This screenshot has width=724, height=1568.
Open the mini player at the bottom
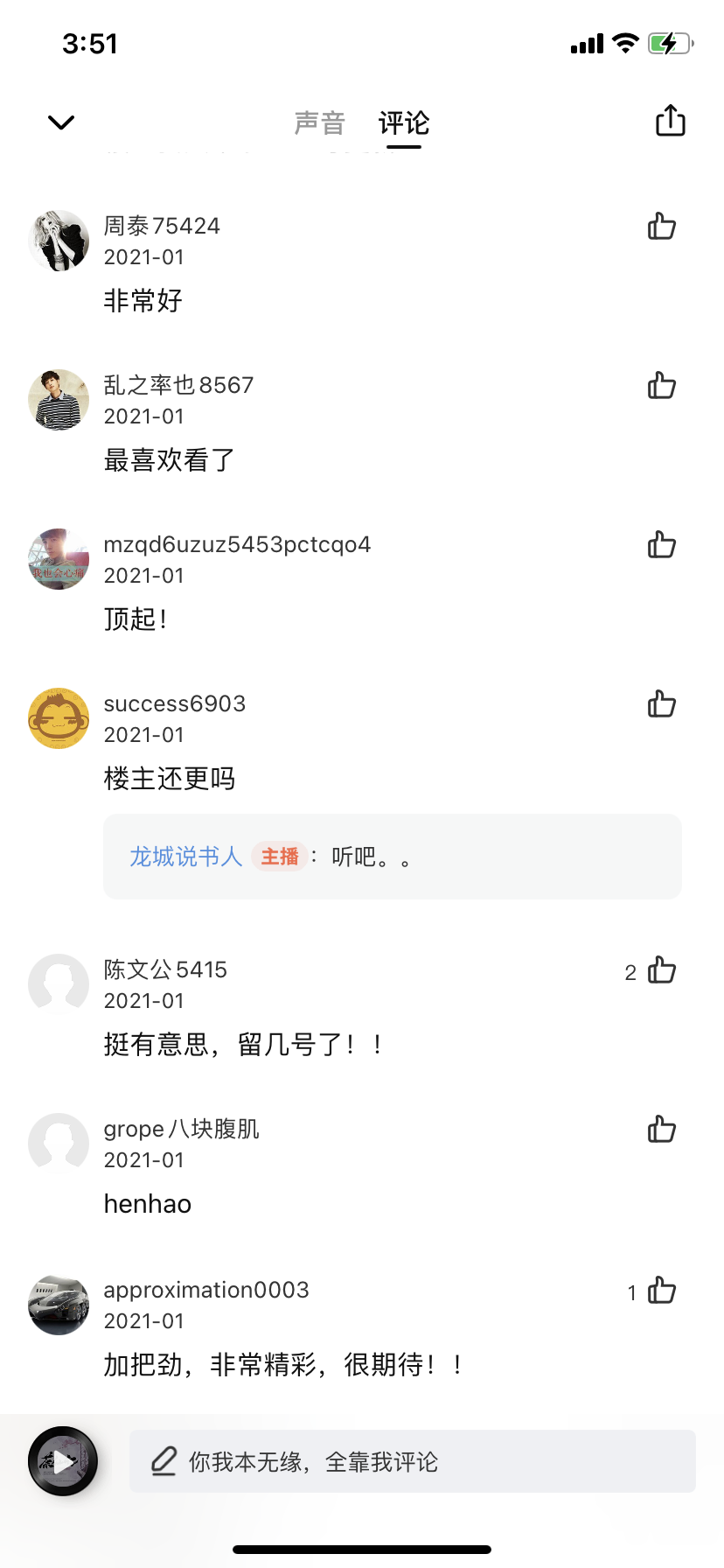point(63,1461)
